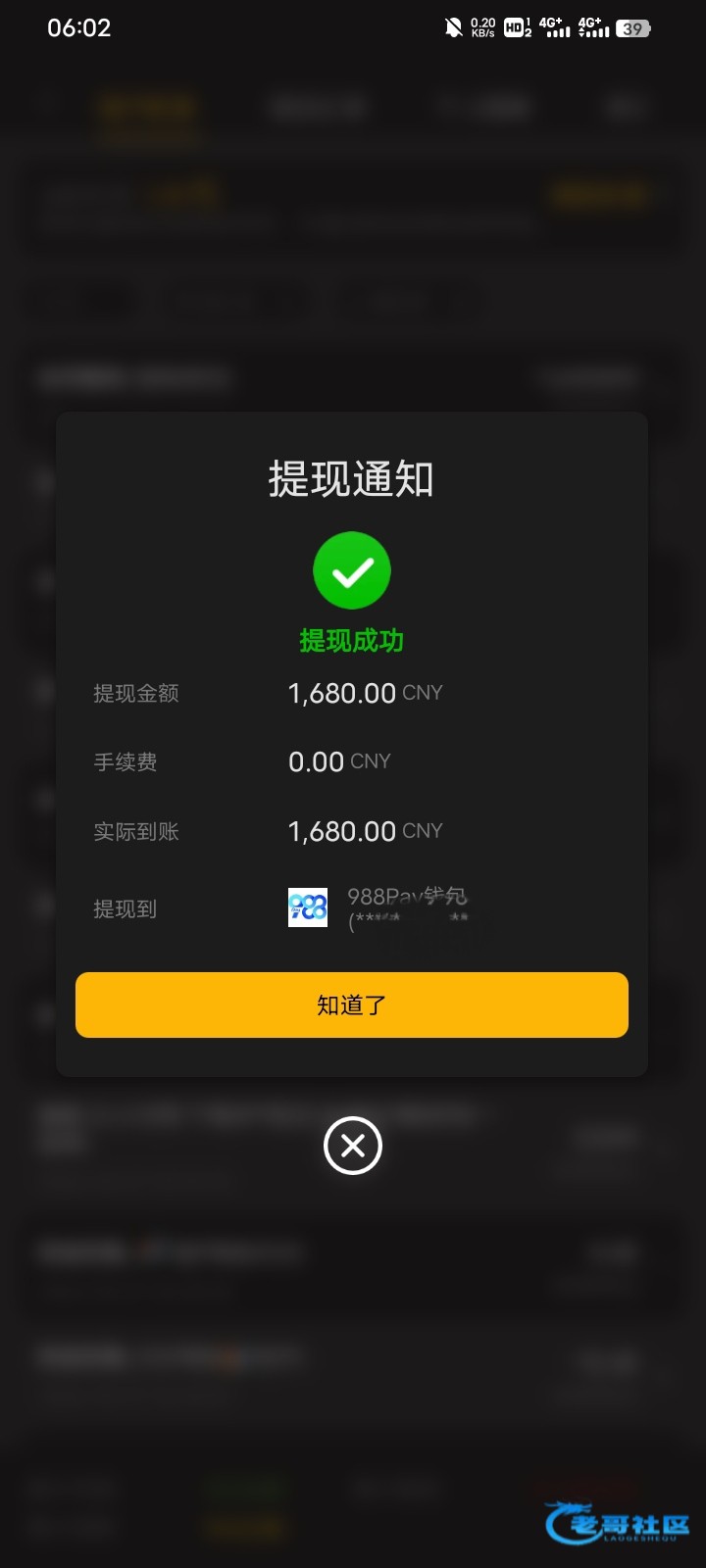Image resolution: width=706 pixels, height=1568 pixels.
Task: Close the withdrawal notice with the X
Action: pos(353,1145)
